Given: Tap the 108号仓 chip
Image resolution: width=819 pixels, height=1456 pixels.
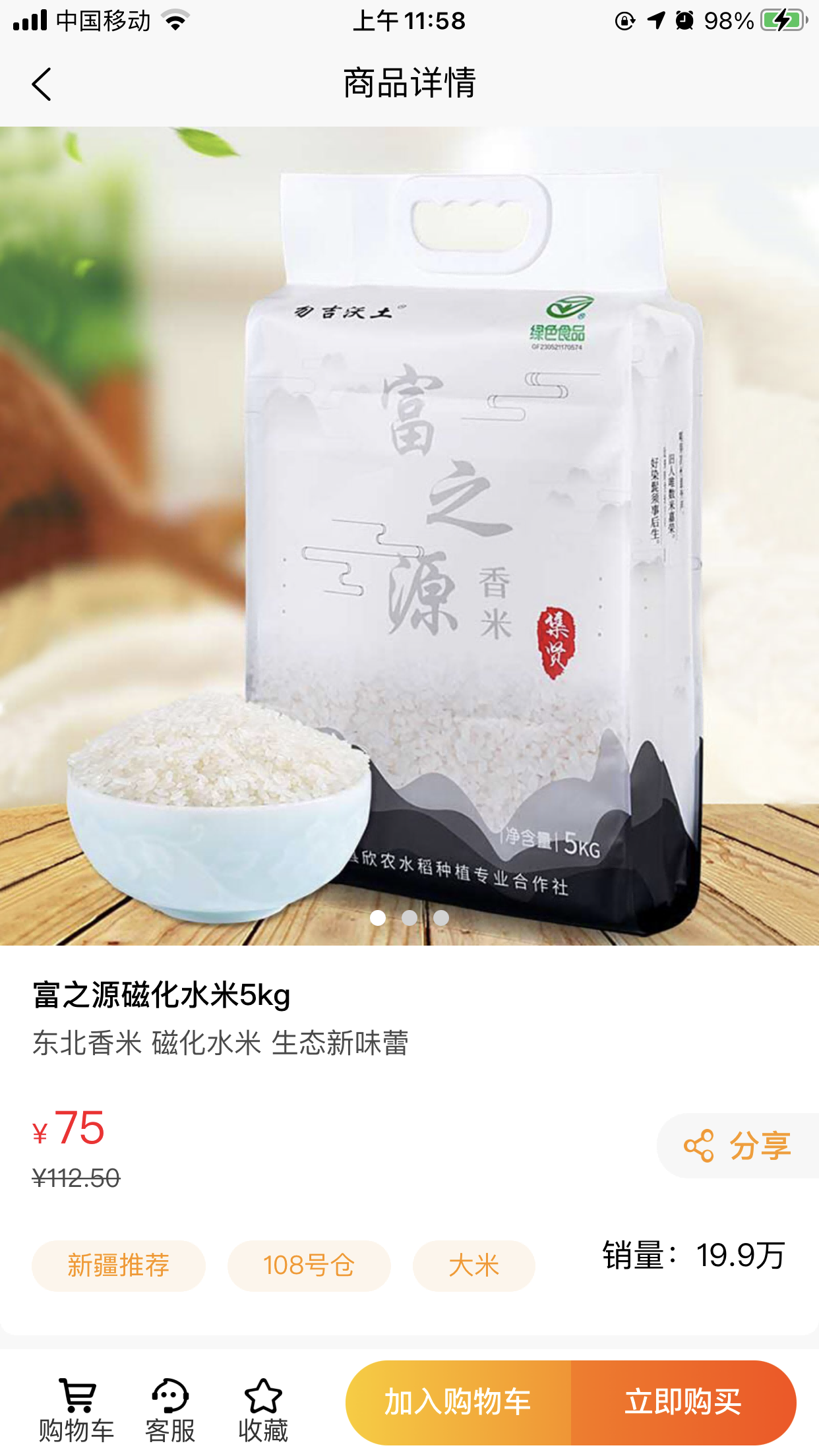Looking at the screenshot, I should click(x=309, y=1265).
